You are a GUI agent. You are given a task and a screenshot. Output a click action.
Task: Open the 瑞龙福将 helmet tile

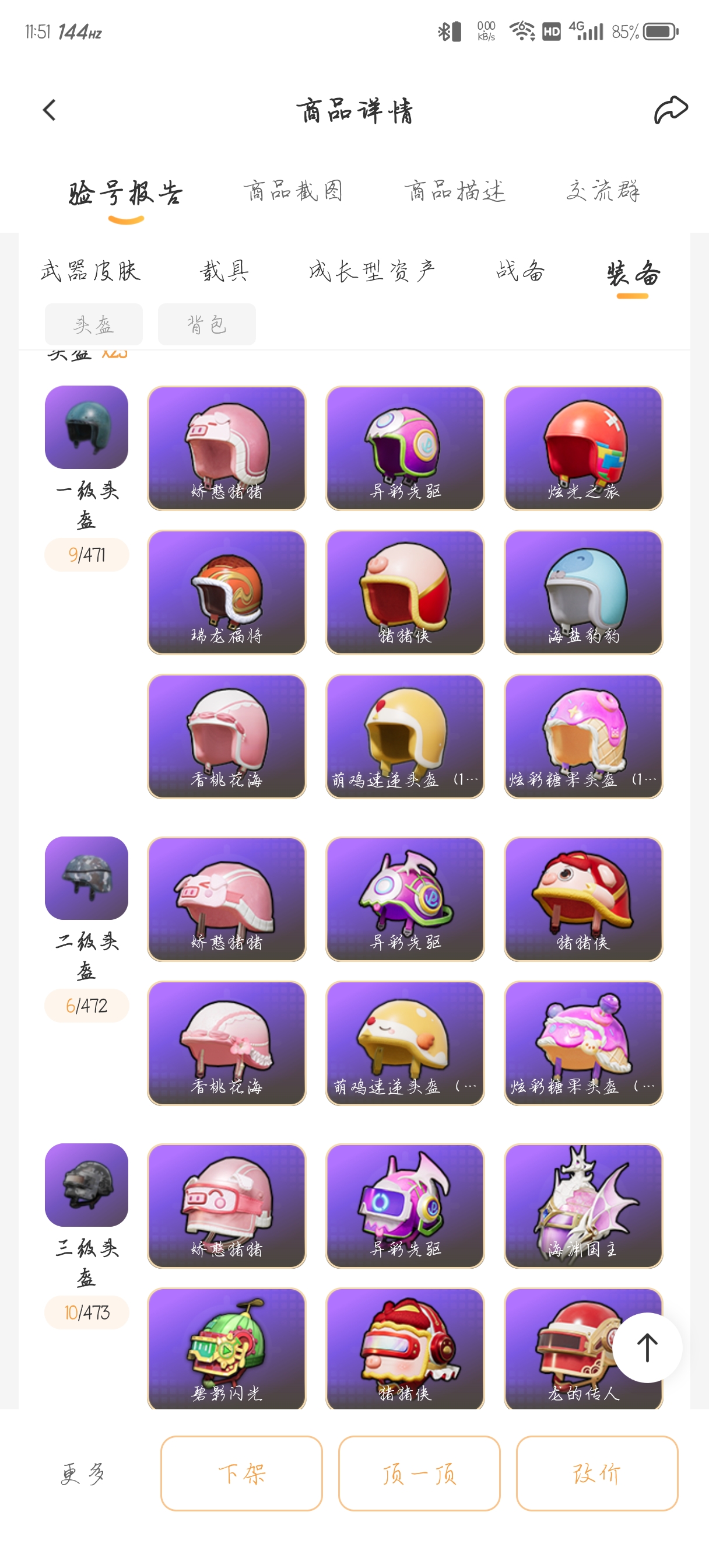(226, 592)
